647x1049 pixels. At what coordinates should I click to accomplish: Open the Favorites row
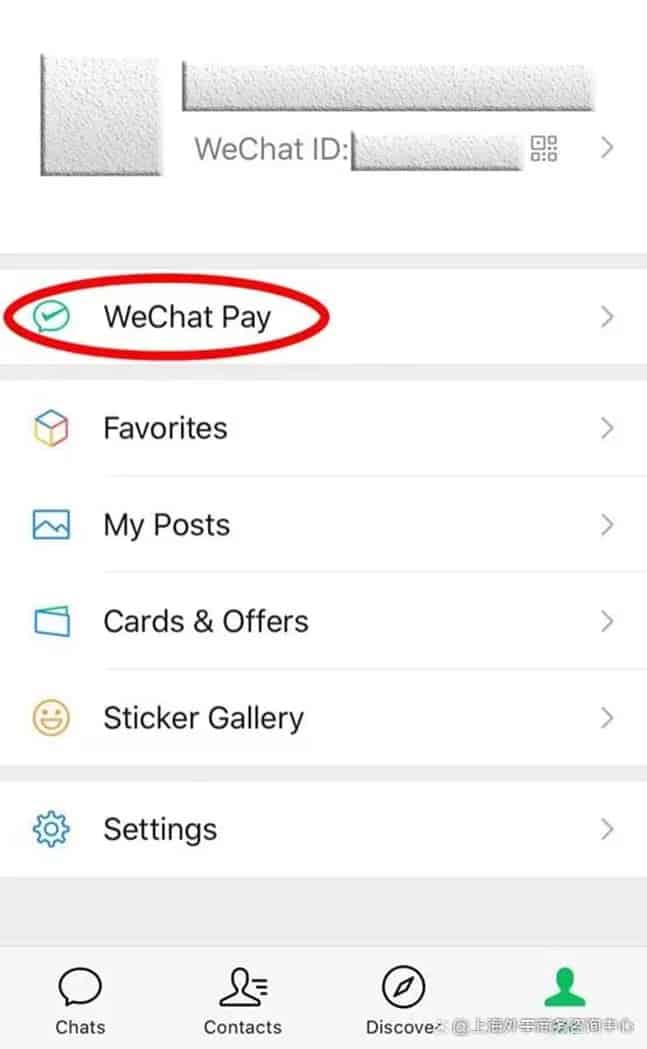323,428
